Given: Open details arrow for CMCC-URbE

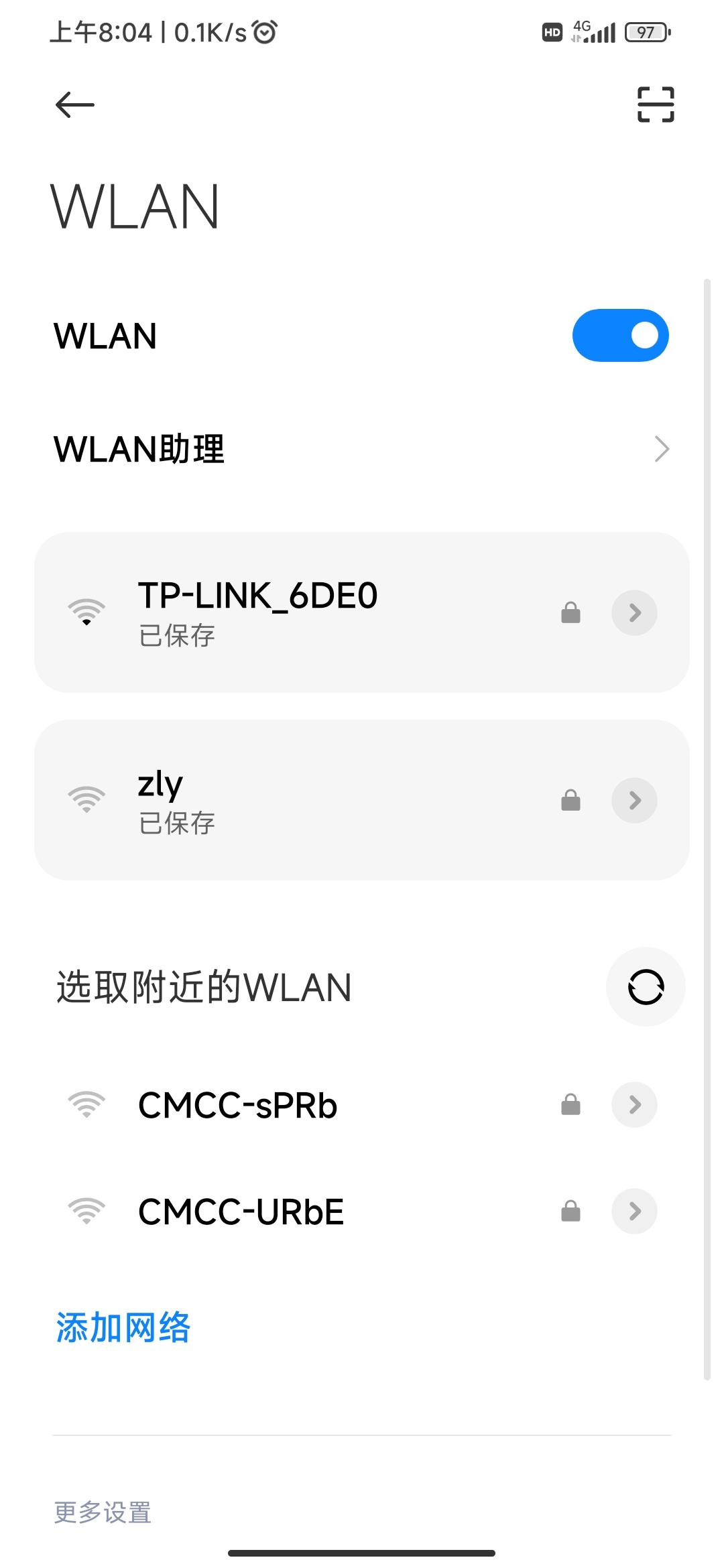Looking at the screenshot, I should click(634, 1211).
